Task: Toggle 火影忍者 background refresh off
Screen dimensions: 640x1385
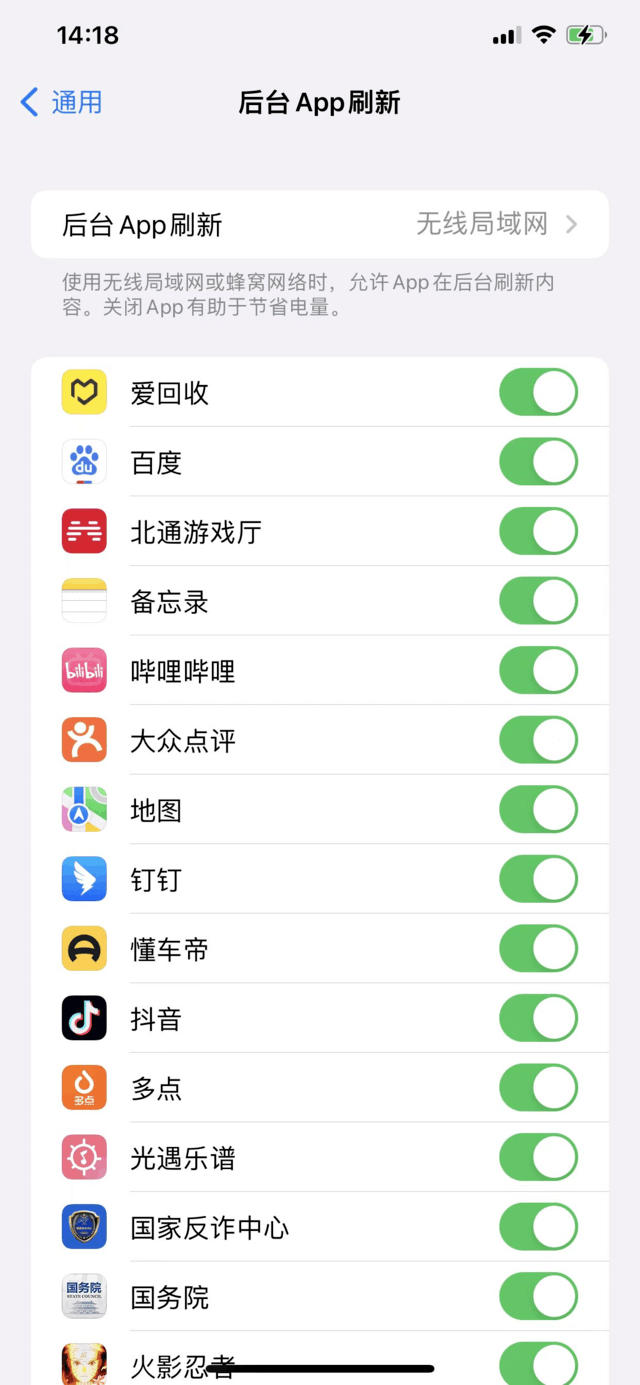Action: (x=538, y=1362)
